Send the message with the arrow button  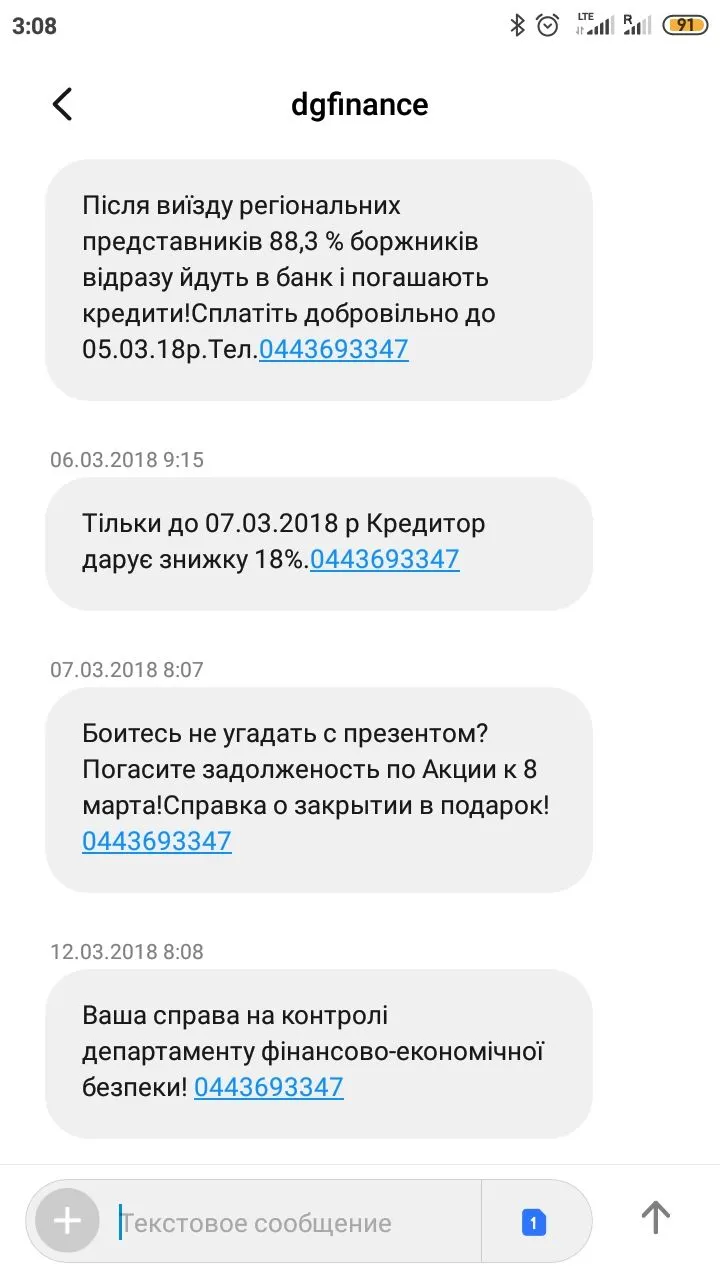[655, 1217]
